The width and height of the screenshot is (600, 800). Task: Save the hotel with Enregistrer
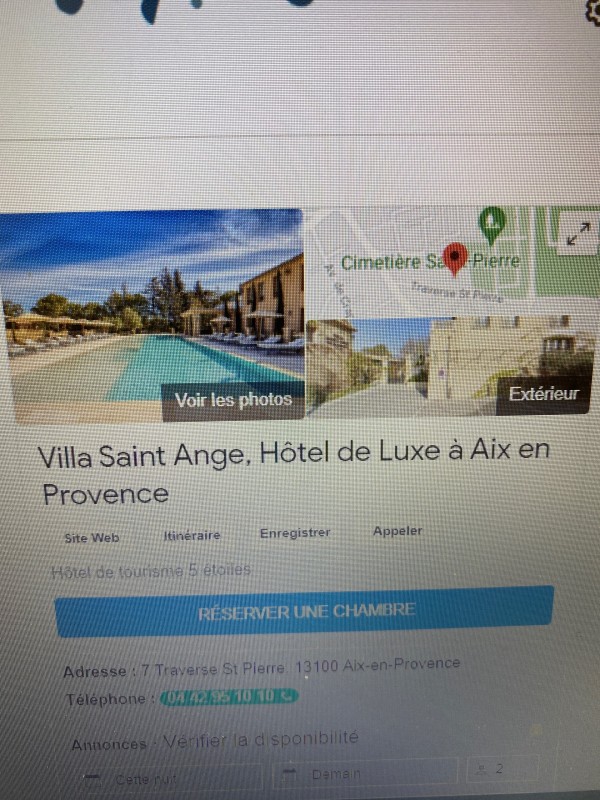point(294,533)
